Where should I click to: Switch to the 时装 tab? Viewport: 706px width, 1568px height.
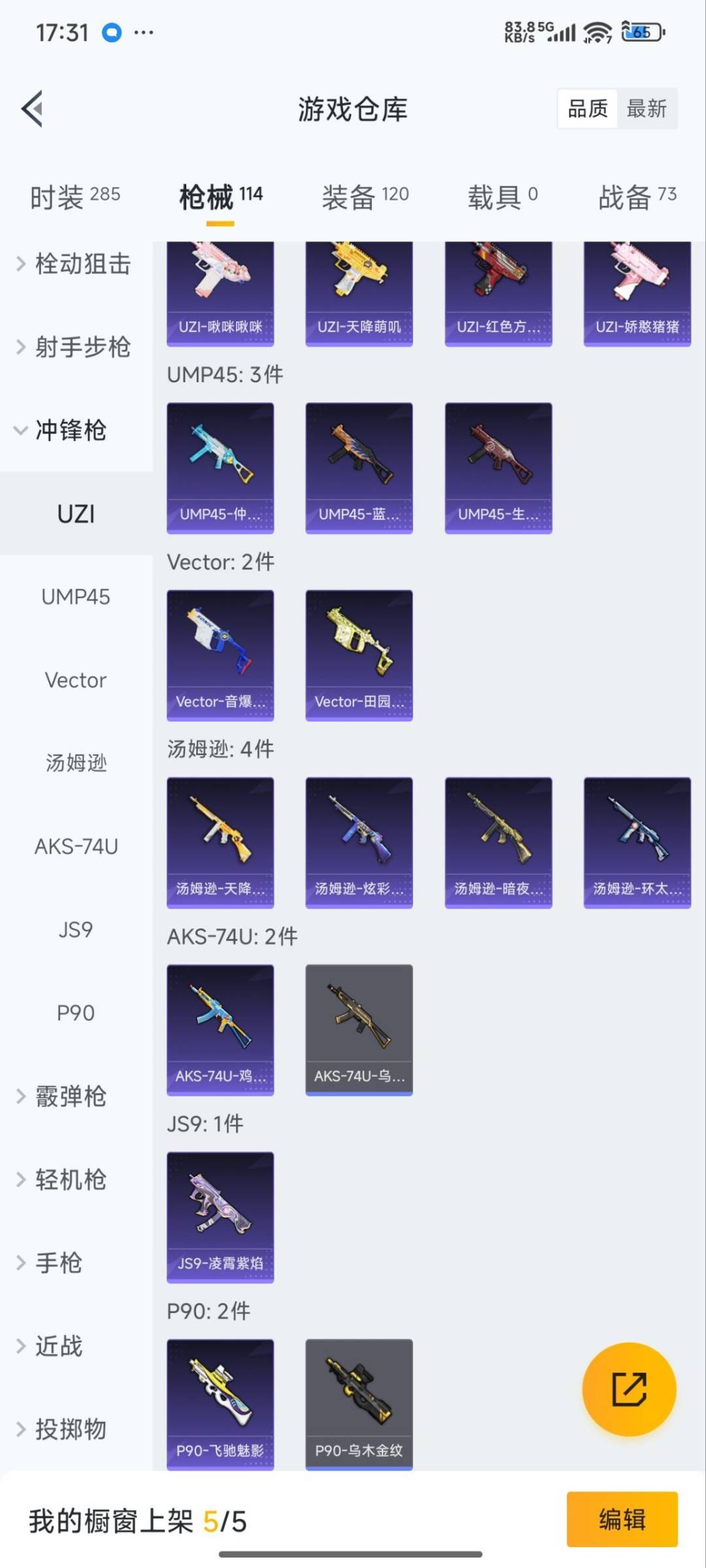[x=75, y=196]
